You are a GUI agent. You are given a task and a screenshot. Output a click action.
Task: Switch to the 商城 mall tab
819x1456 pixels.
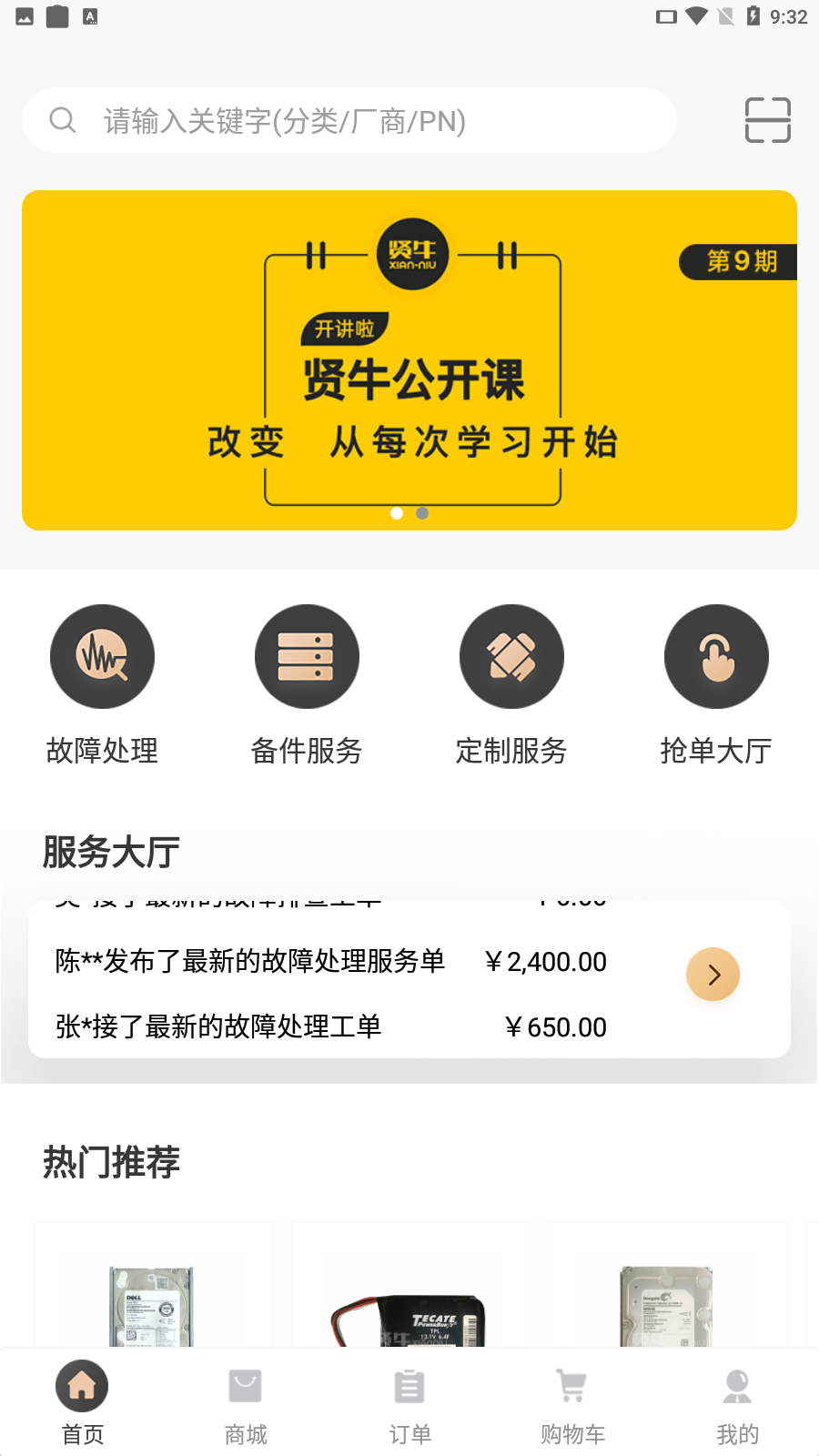coord(245,1401)
